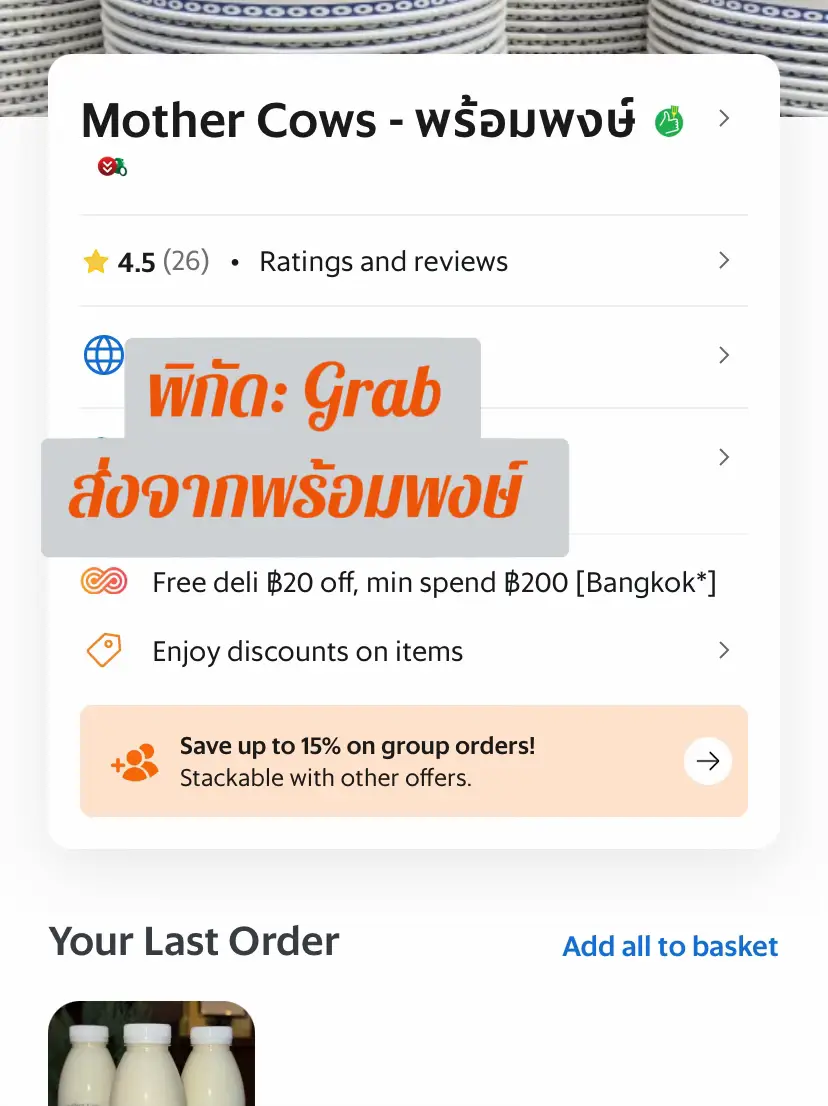Open Ratings and reviews
The image size is (828, 1106).
point(383,262)
